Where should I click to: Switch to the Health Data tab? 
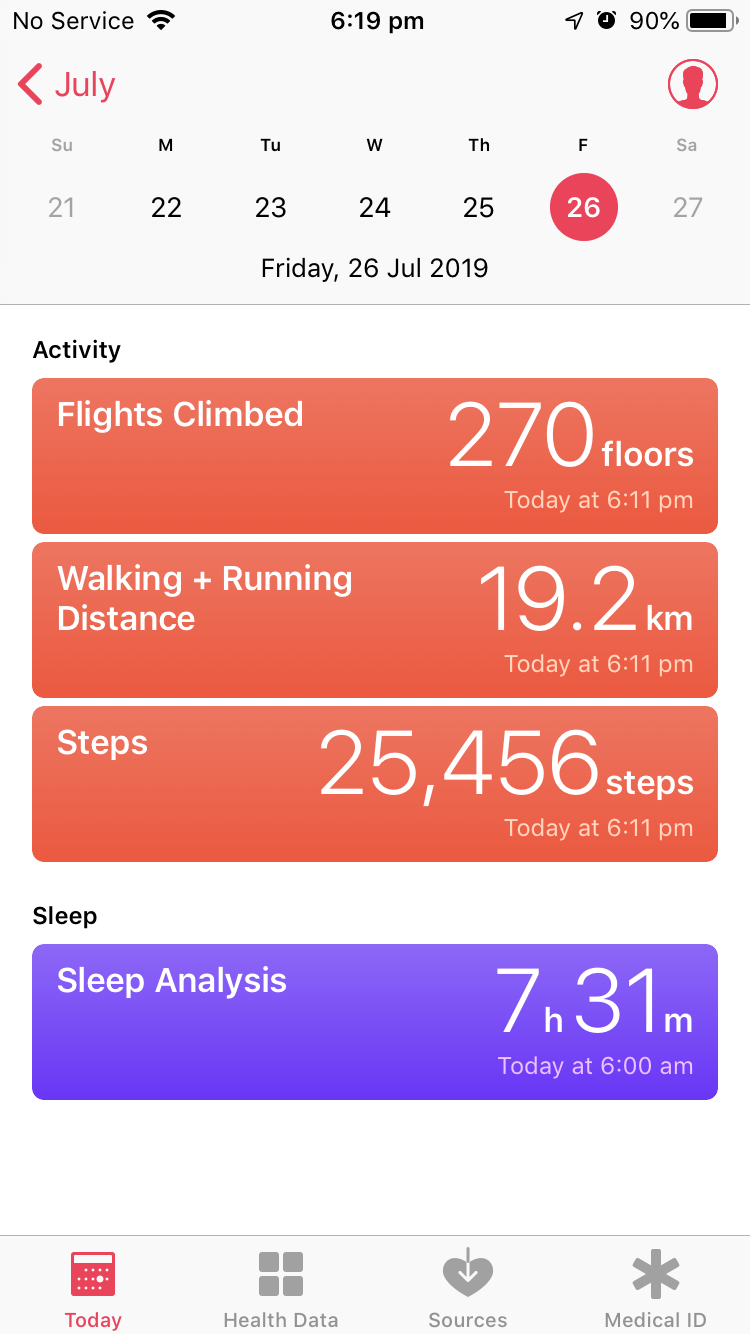(x=281, y=1288)
